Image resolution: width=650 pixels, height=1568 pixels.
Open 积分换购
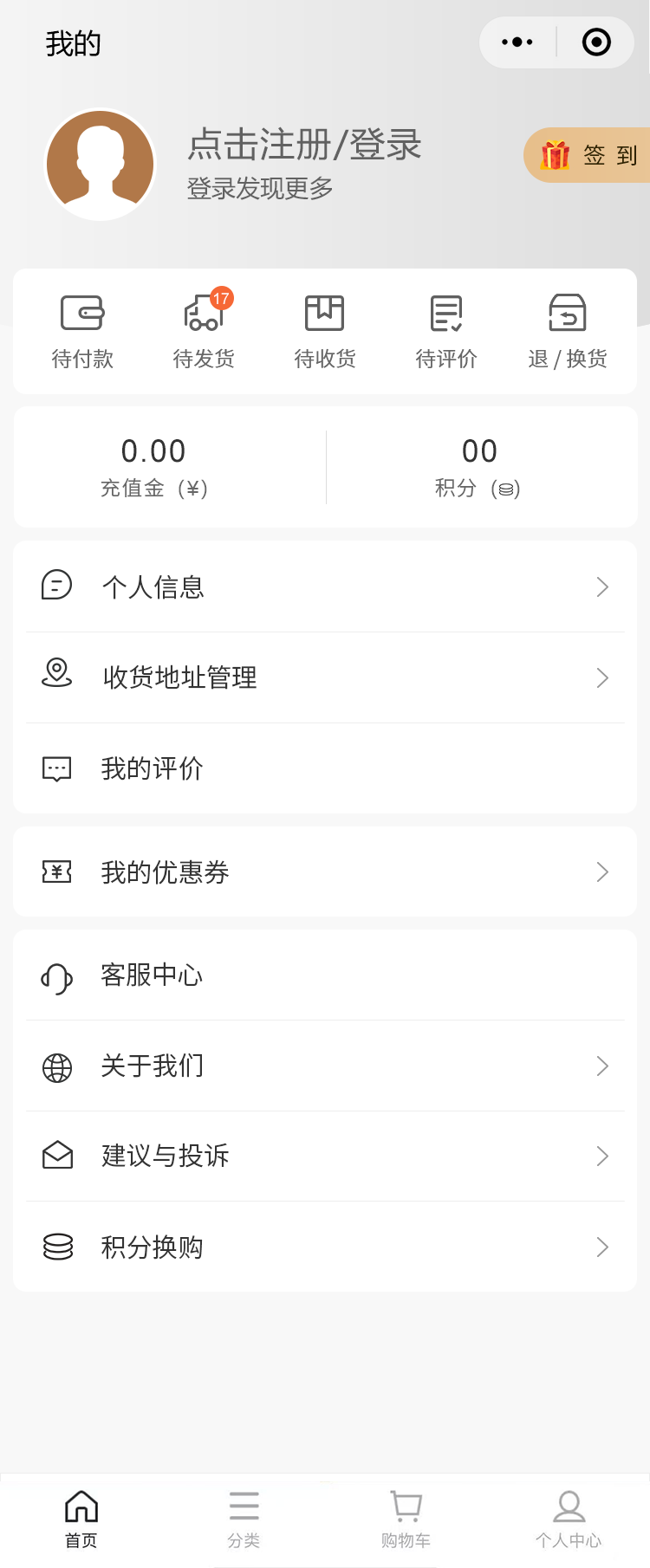point(325,1247)
